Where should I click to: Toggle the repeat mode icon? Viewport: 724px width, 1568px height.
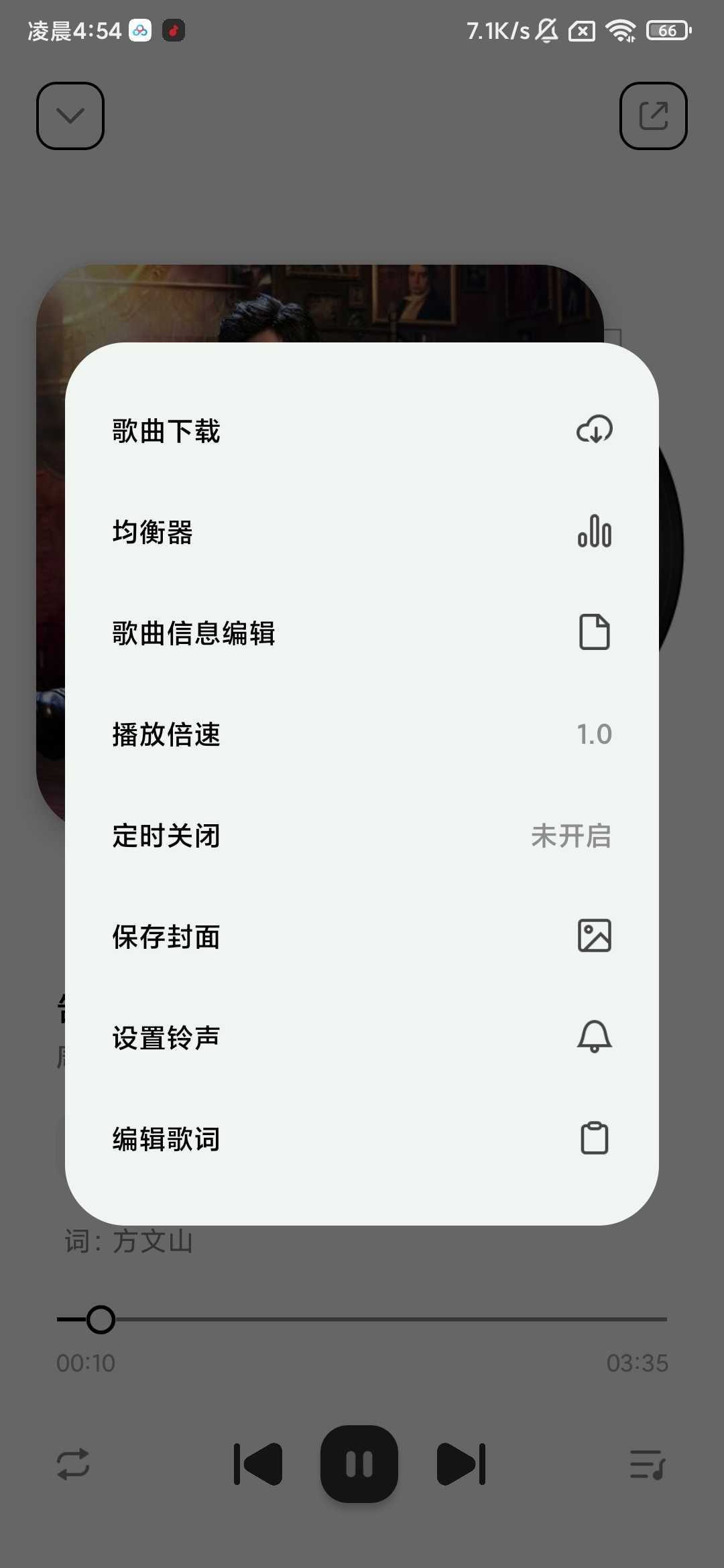[x=73, y=1464]
